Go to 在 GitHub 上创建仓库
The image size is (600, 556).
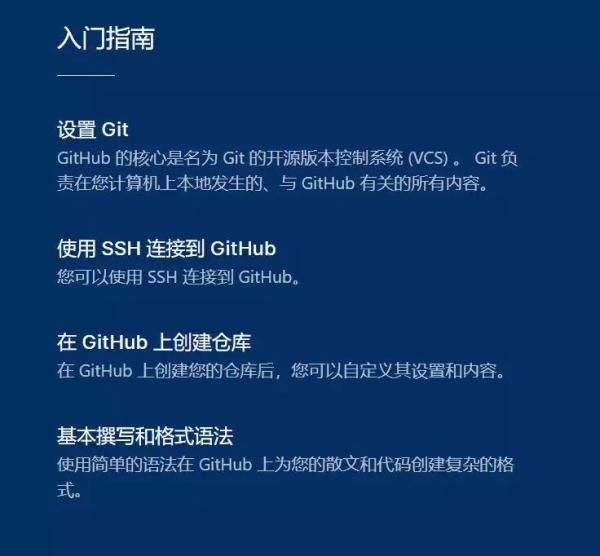[153, 342]
